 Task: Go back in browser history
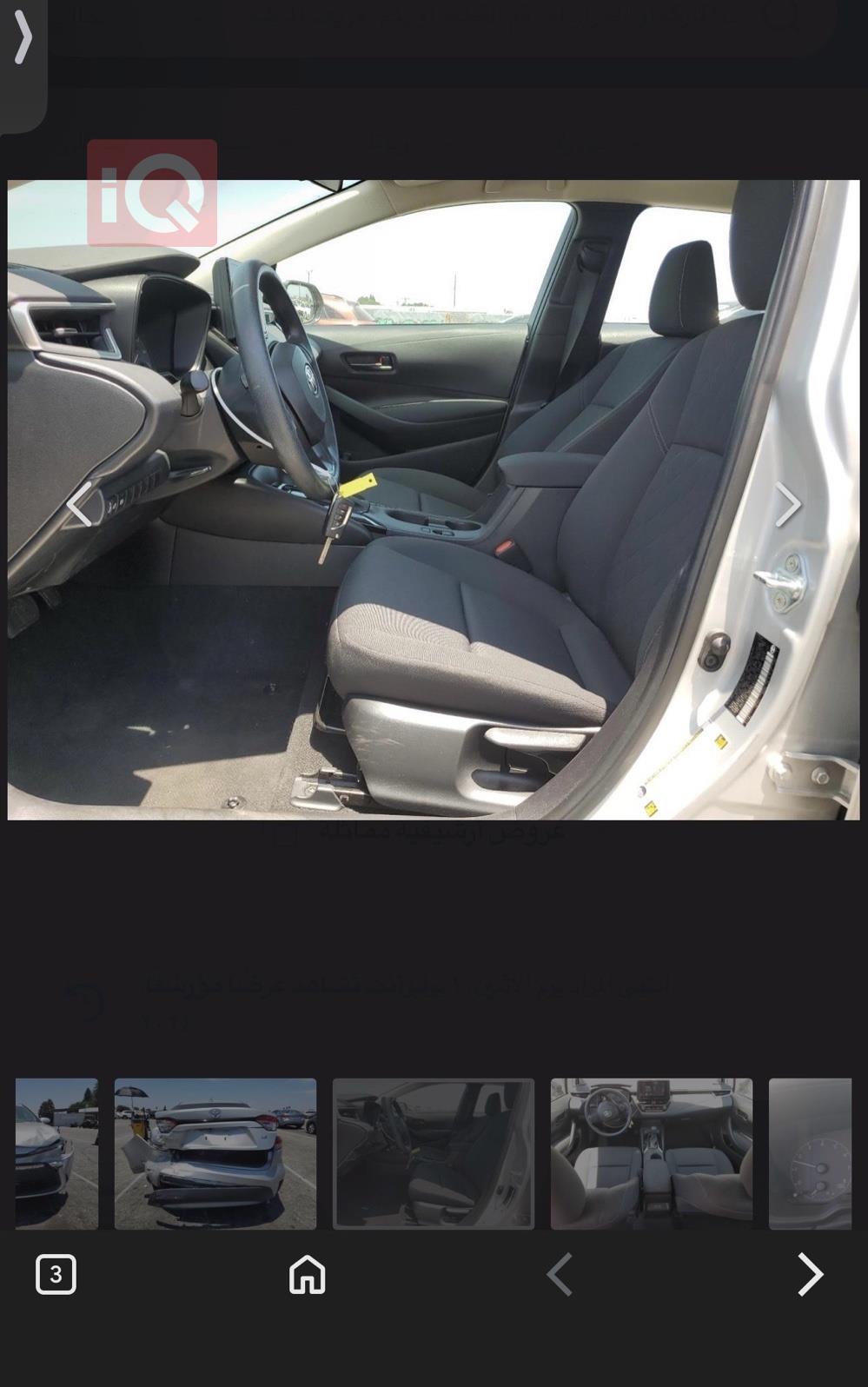[x=560, y=1274]
